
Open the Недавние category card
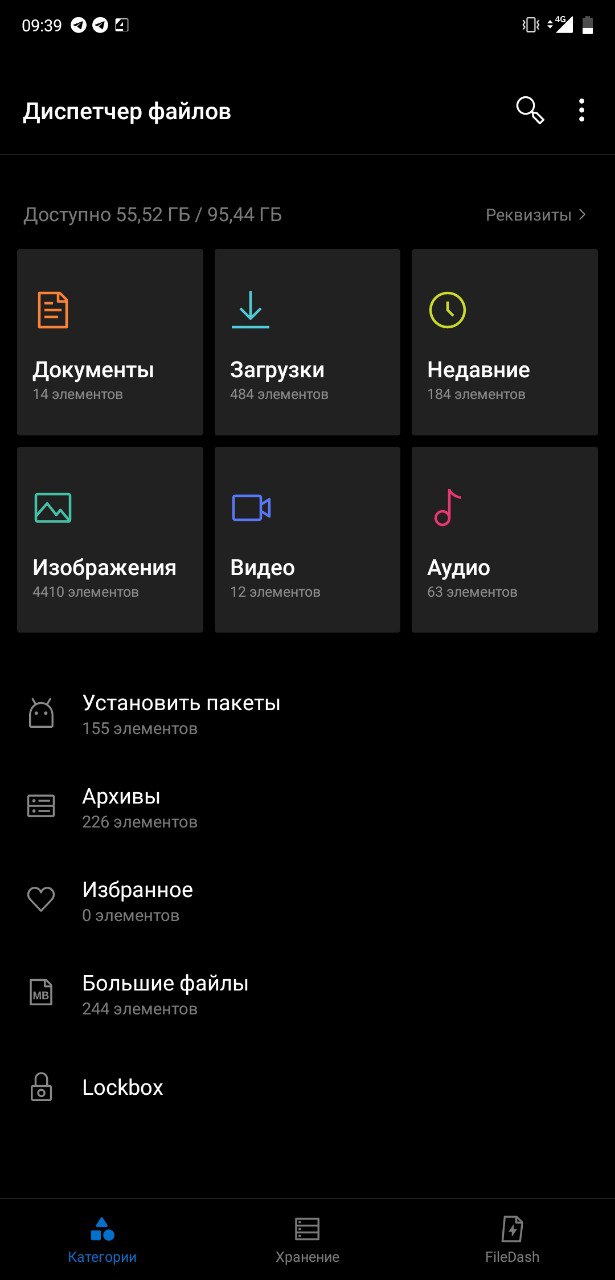point(505,342)
